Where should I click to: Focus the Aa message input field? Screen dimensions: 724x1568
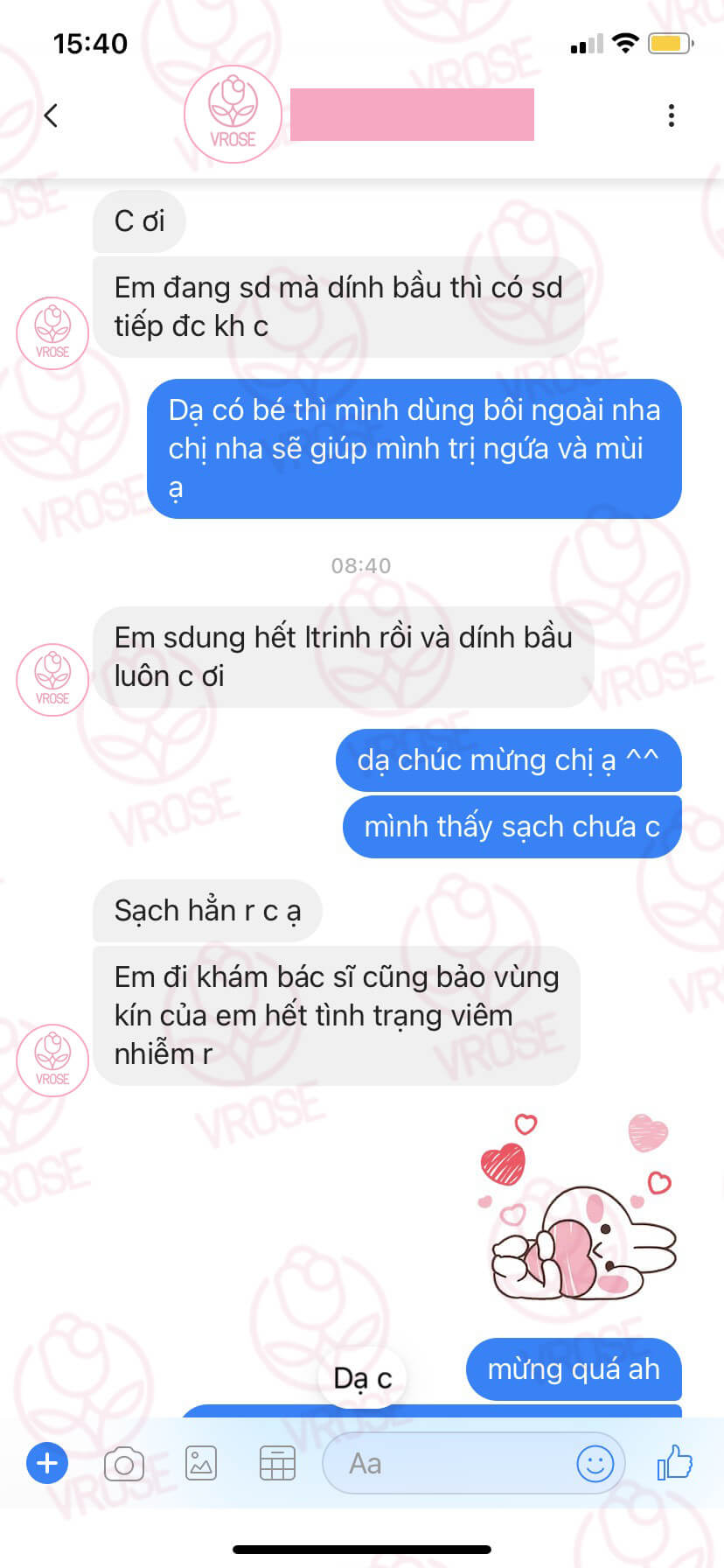(x=446, y=1463)
